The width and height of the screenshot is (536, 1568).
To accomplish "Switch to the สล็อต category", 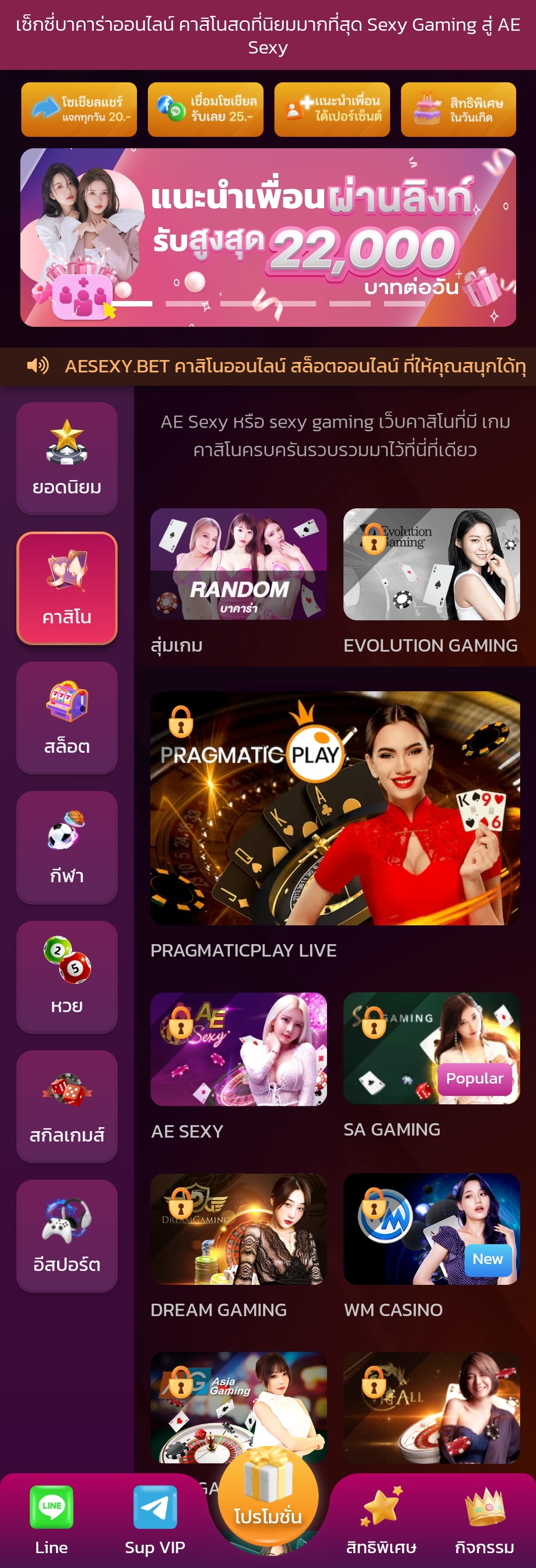I will point(67,717).
